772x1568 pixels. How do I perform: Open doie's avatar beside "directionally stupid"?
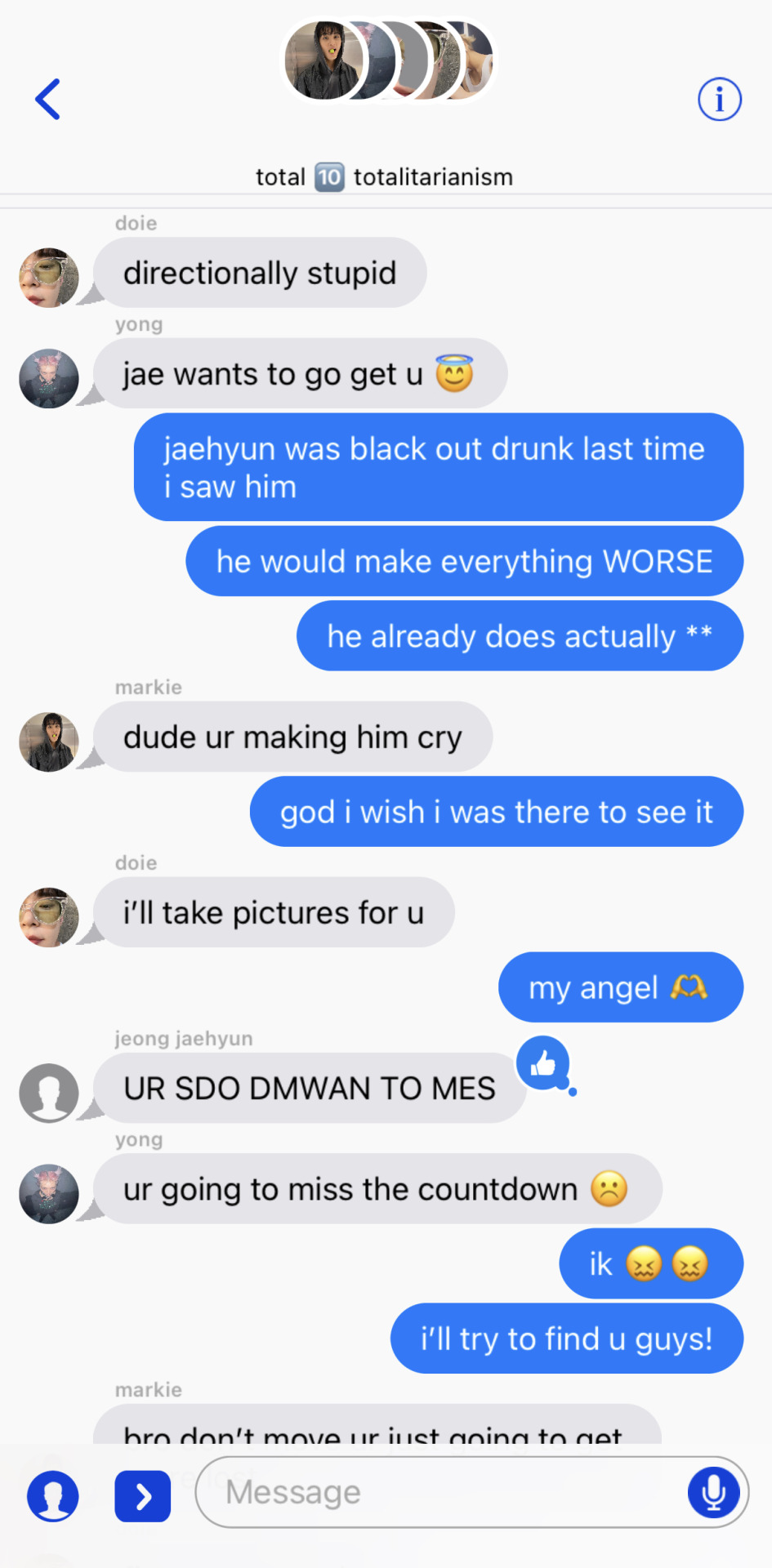pyautogui.click(x=49, y=278)
